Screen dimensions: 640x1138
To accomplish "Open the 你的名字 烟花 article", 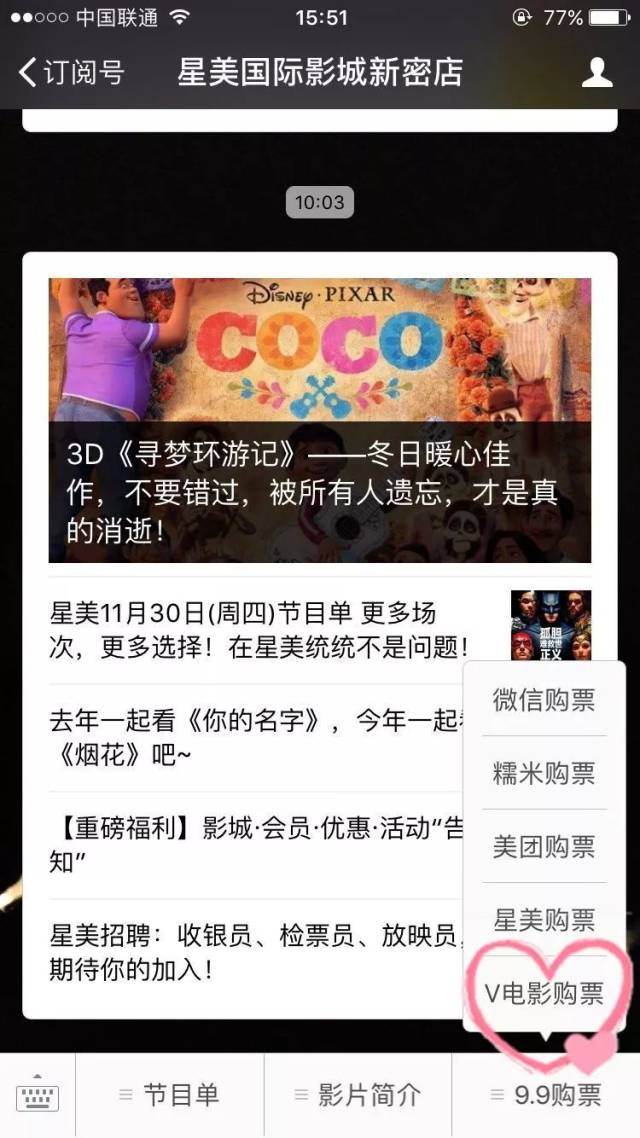I will (250, 736).
